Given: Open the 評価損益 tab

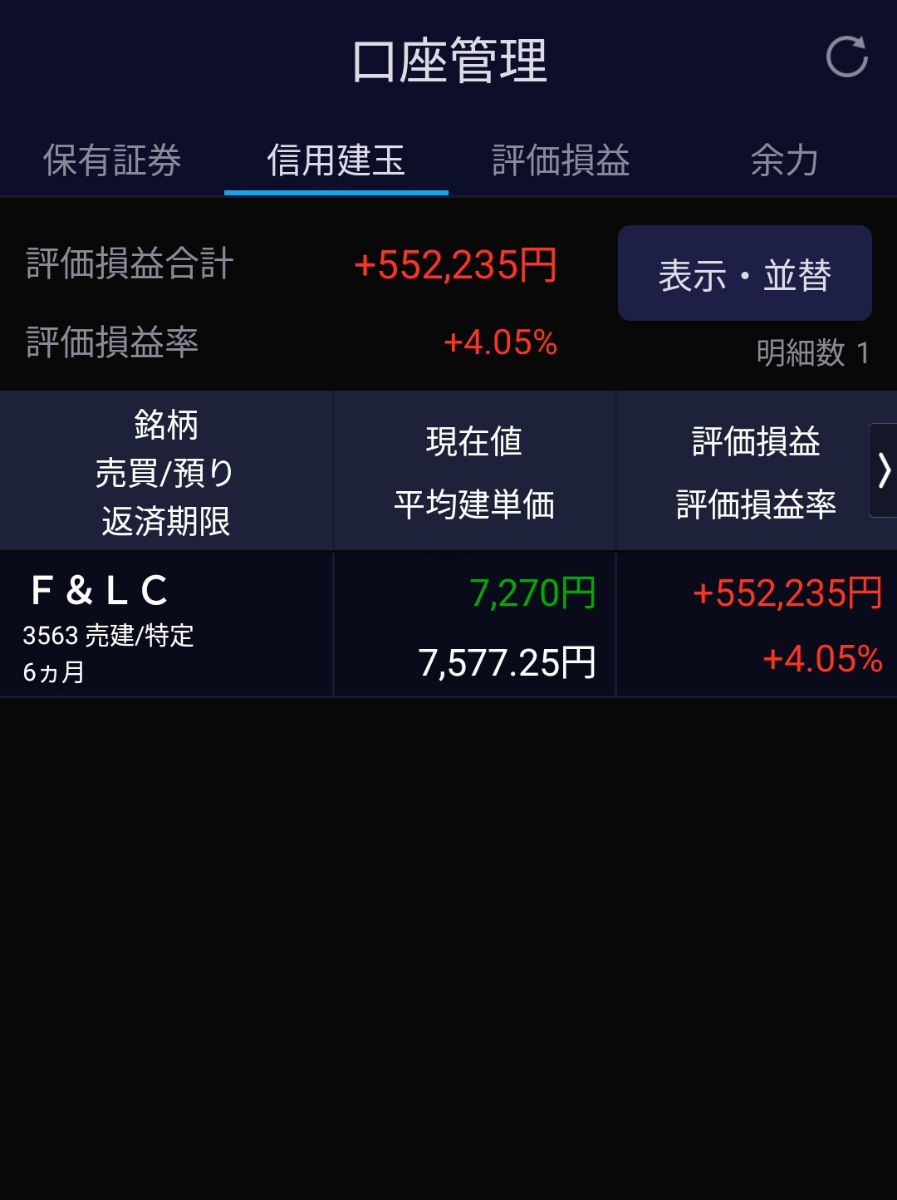Looking at the screenshot, I should (x=561, y=160).
